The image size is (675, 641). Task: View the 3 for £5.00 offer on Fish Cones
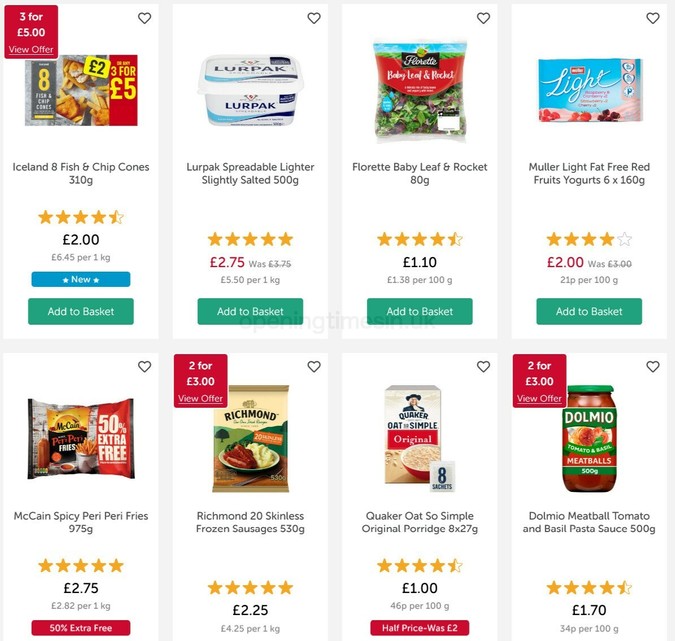[31, 49]
